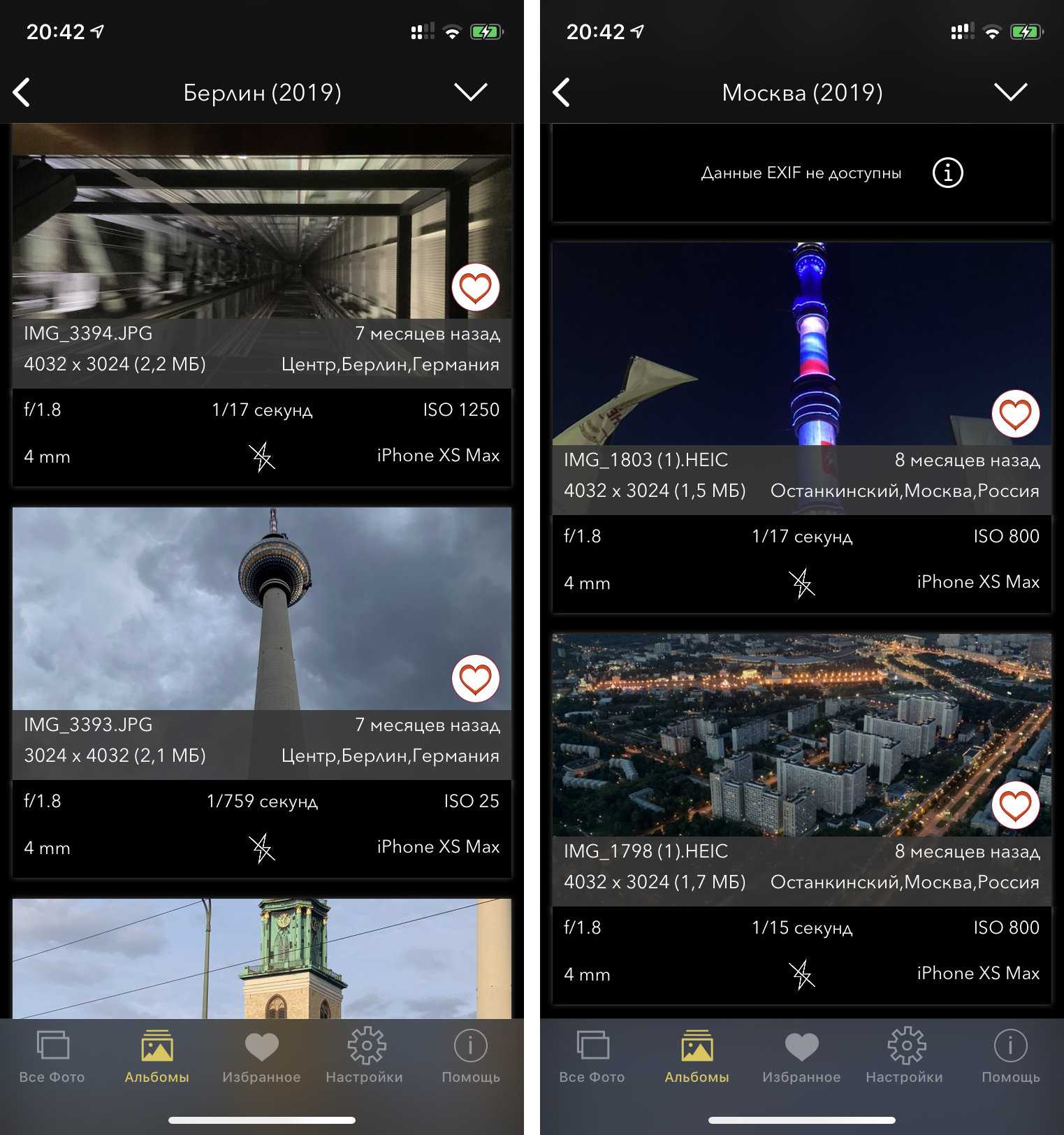
Task: Open the Ostankino tower photo IMG_1803 (1).HEIC
Action: [768, 342]
